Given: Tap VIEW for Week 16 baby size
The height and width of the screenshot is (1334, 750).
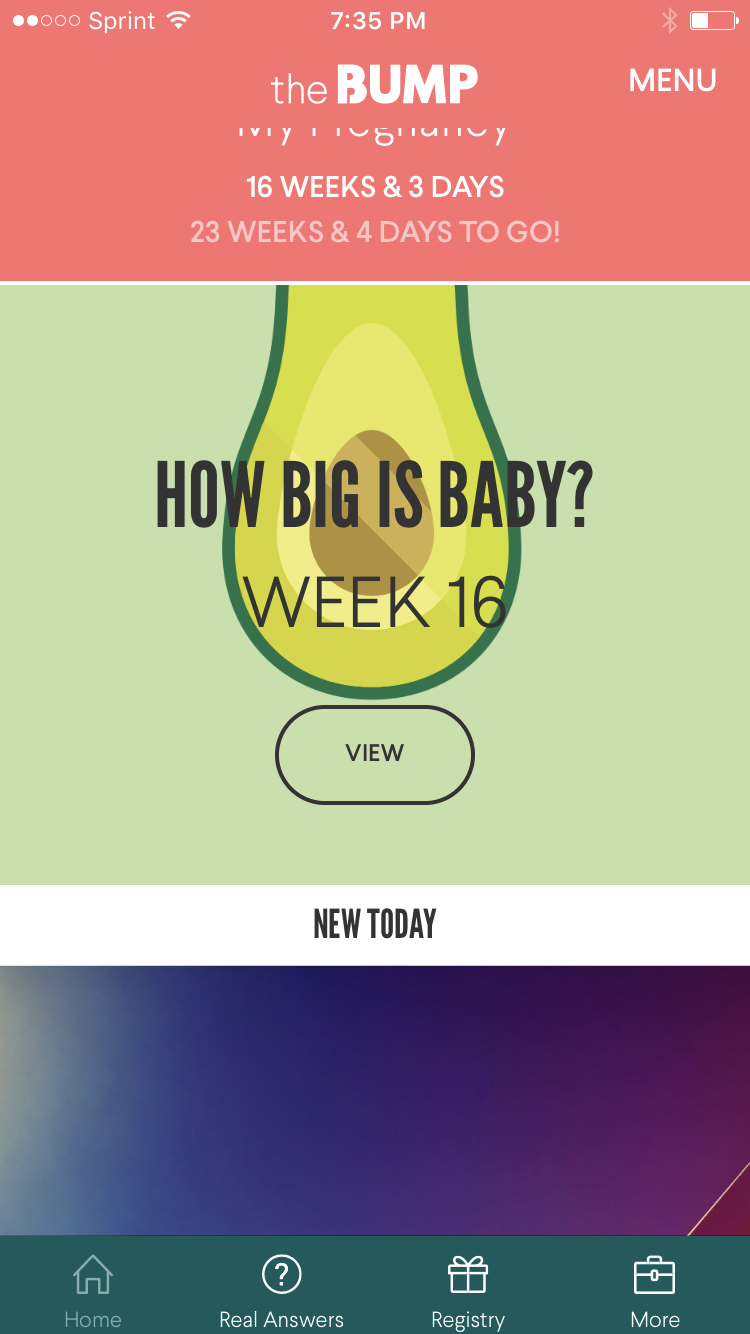Looking at the screenshot, I should (374, 754).
